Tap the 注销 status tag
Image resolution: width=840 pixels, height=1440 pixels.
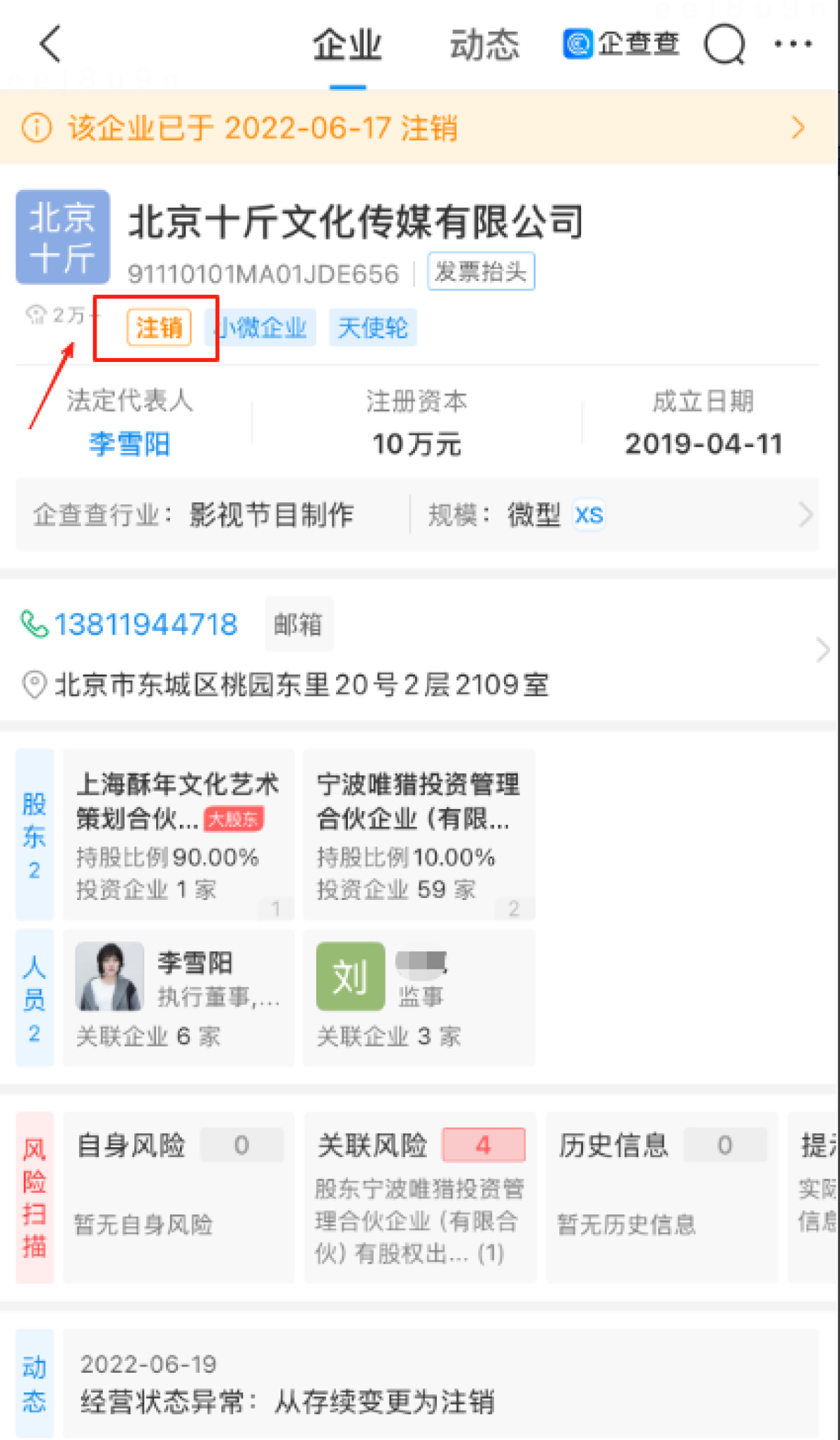(x=159, y=328)
